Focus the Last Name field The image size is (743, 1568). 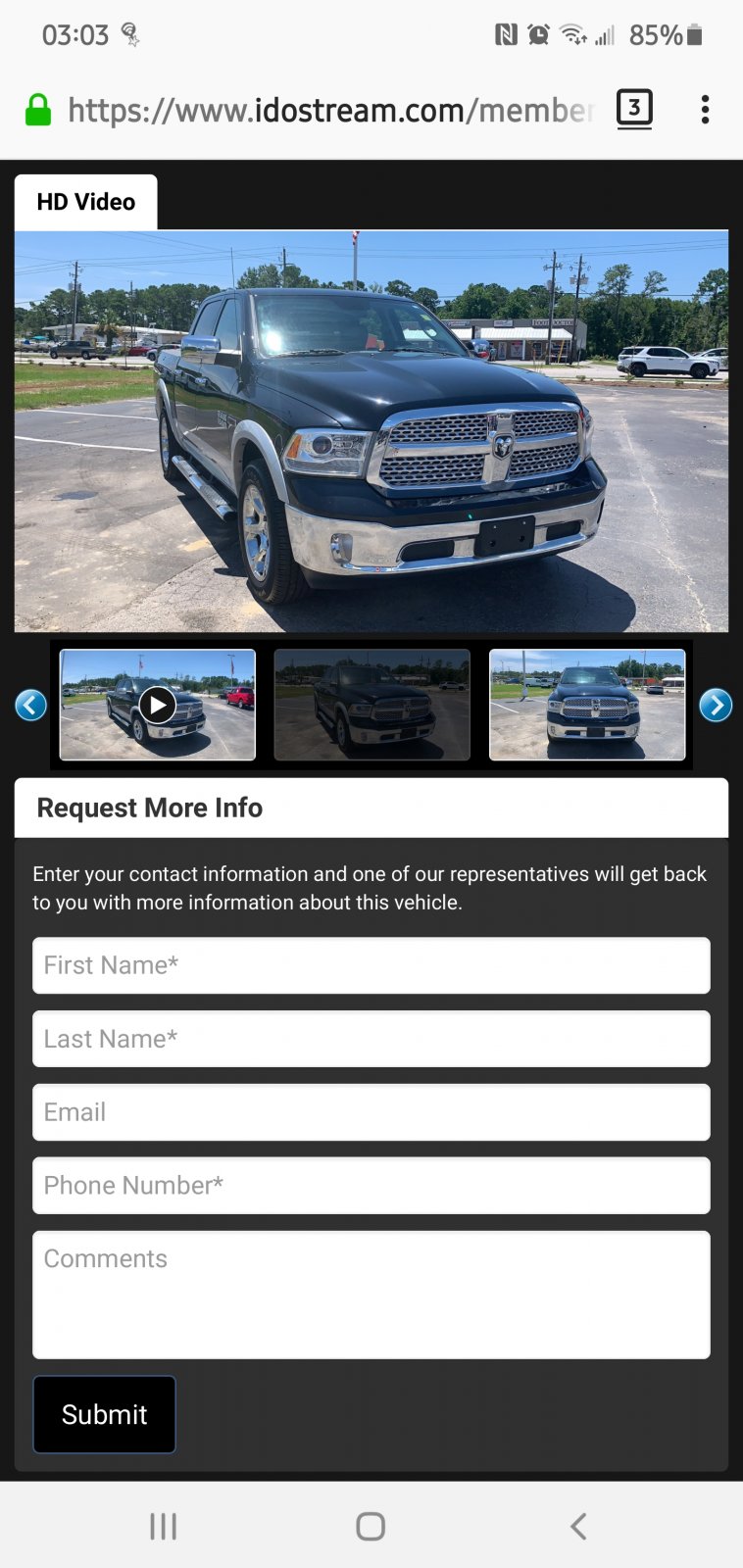click(371, 1039)
